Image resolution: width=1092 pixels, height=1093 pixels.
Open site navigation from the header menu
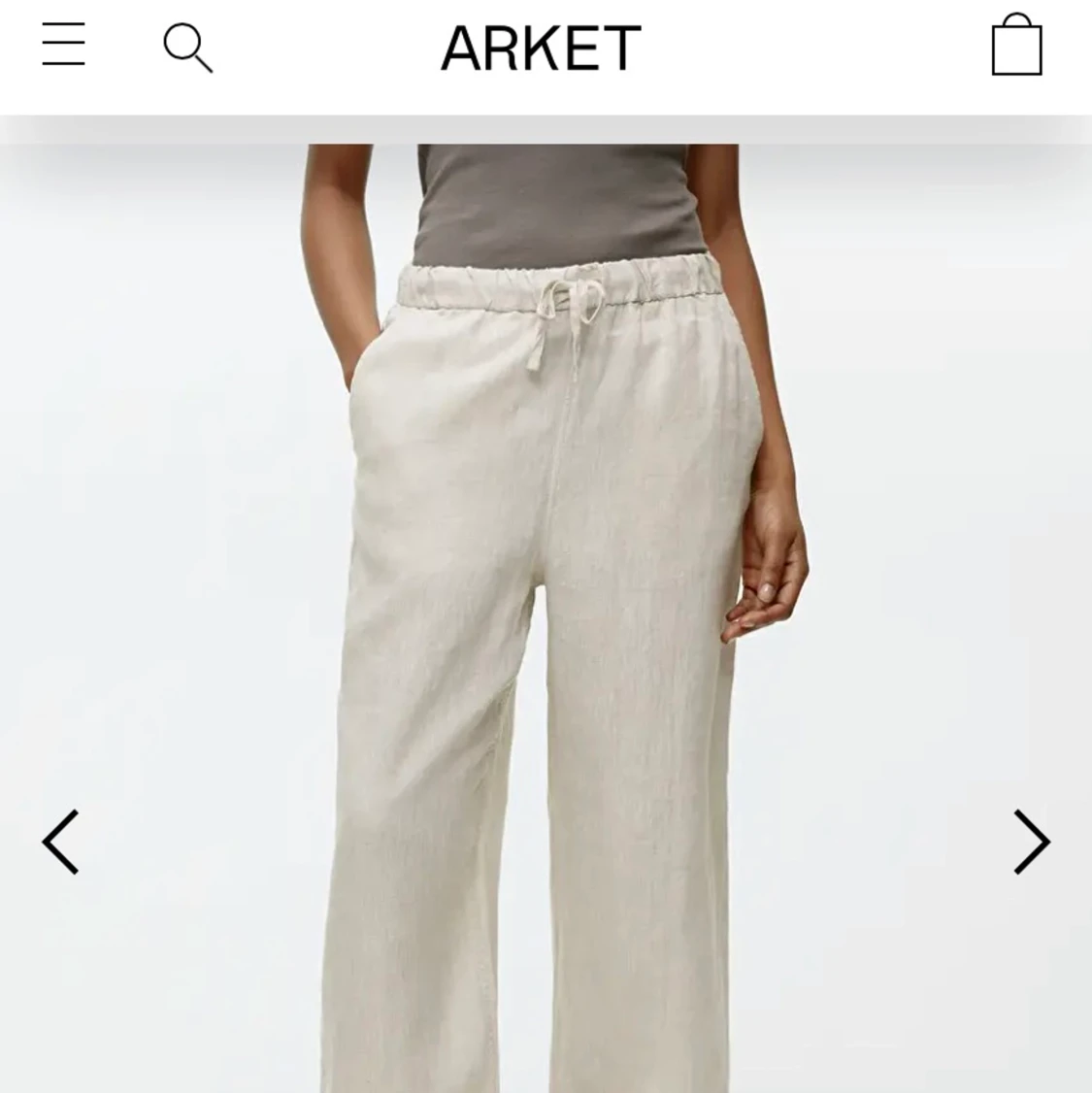[64, 46]
